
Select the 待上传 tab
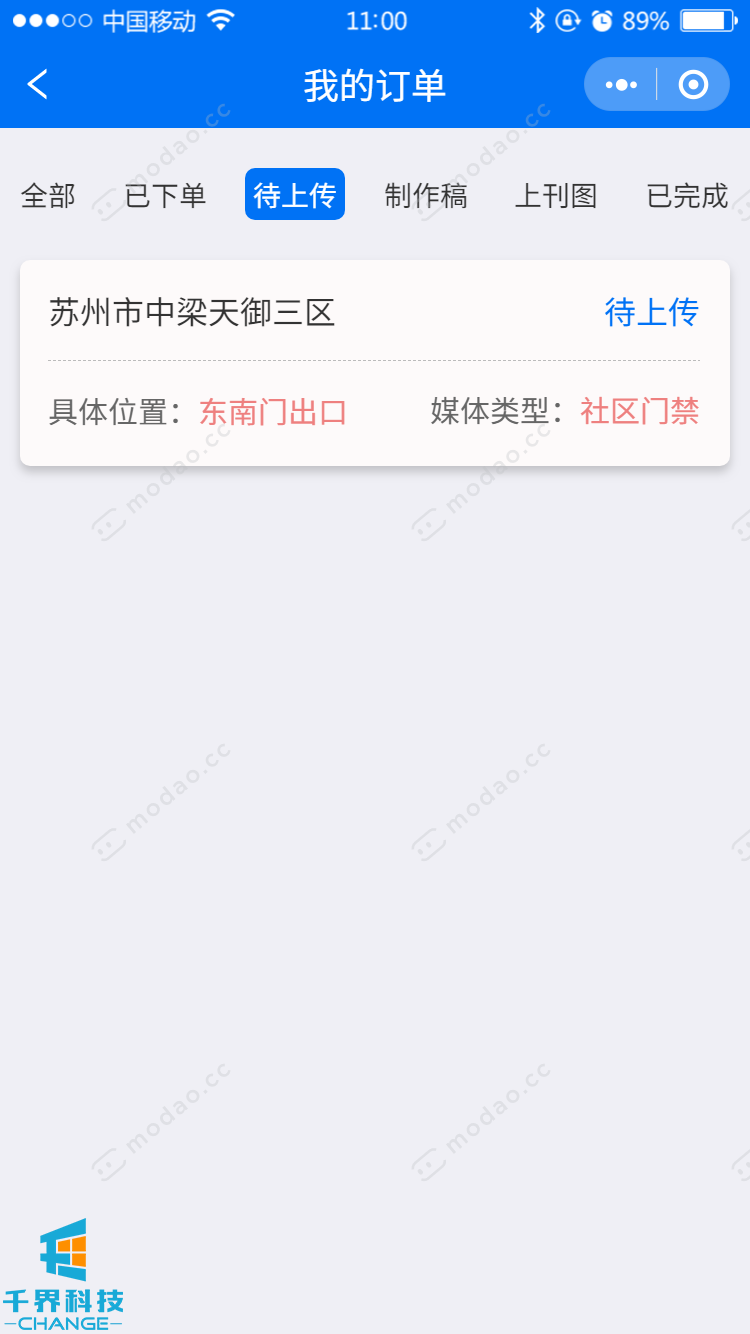click(x=295, y=195)
